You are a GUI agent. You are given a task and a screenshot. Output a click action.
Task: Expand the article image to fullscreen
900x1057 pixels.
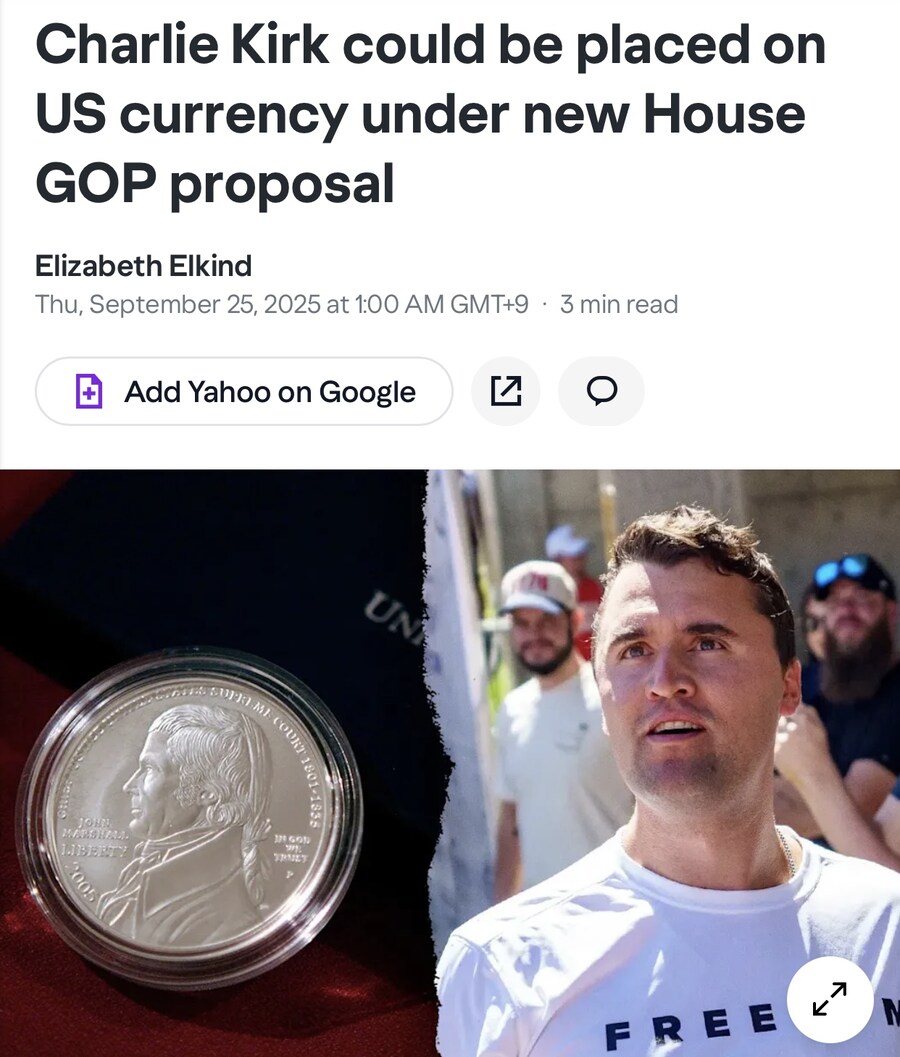tap(829, 998)
